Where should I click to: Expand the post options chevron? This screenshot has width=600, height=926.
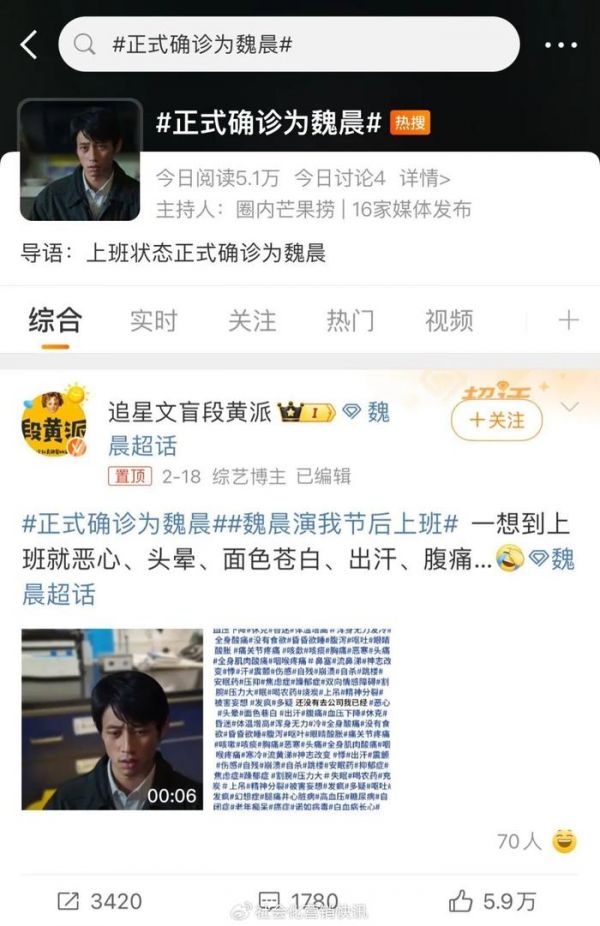pos(570,407)
